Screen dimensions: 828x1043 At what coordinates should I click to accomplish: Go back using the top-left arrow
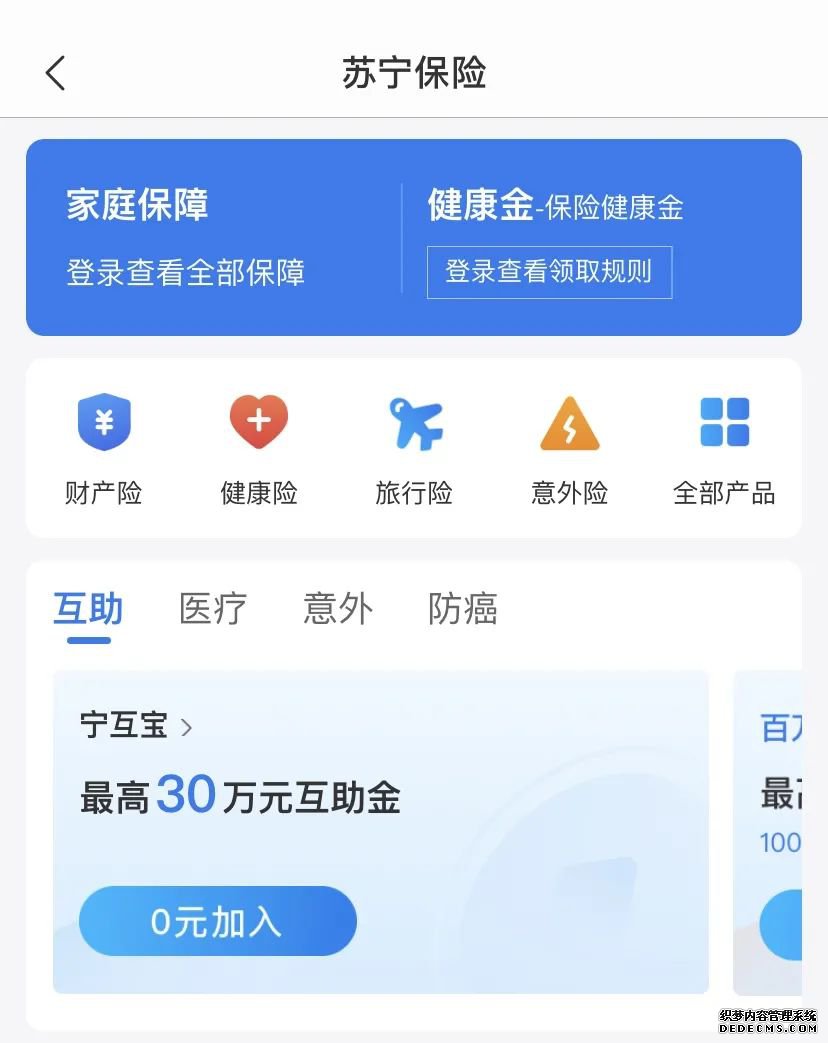(56, 73)
